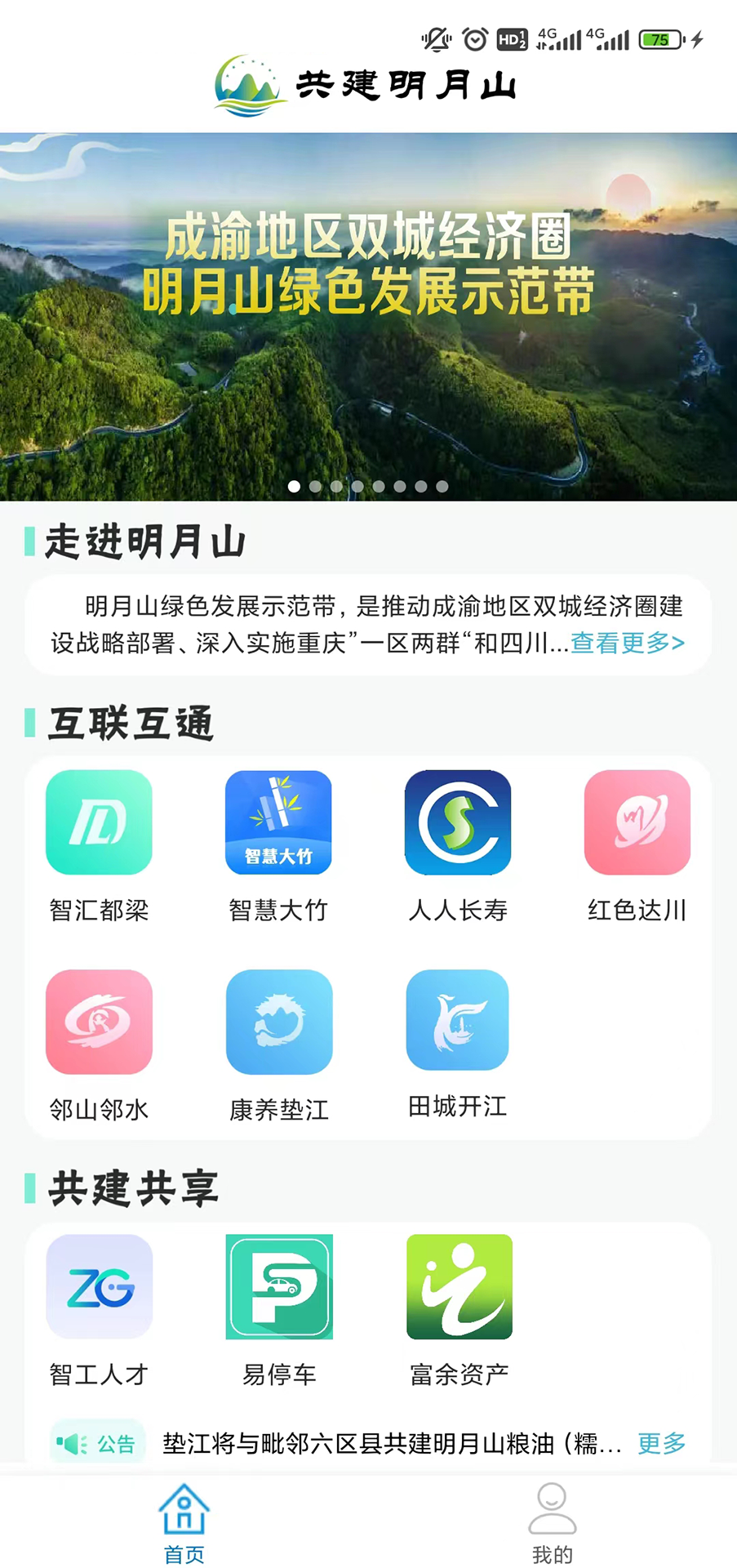Select the 红色达川 icon
Viewport: 737px width, 1568px height.
coord(637,822)
